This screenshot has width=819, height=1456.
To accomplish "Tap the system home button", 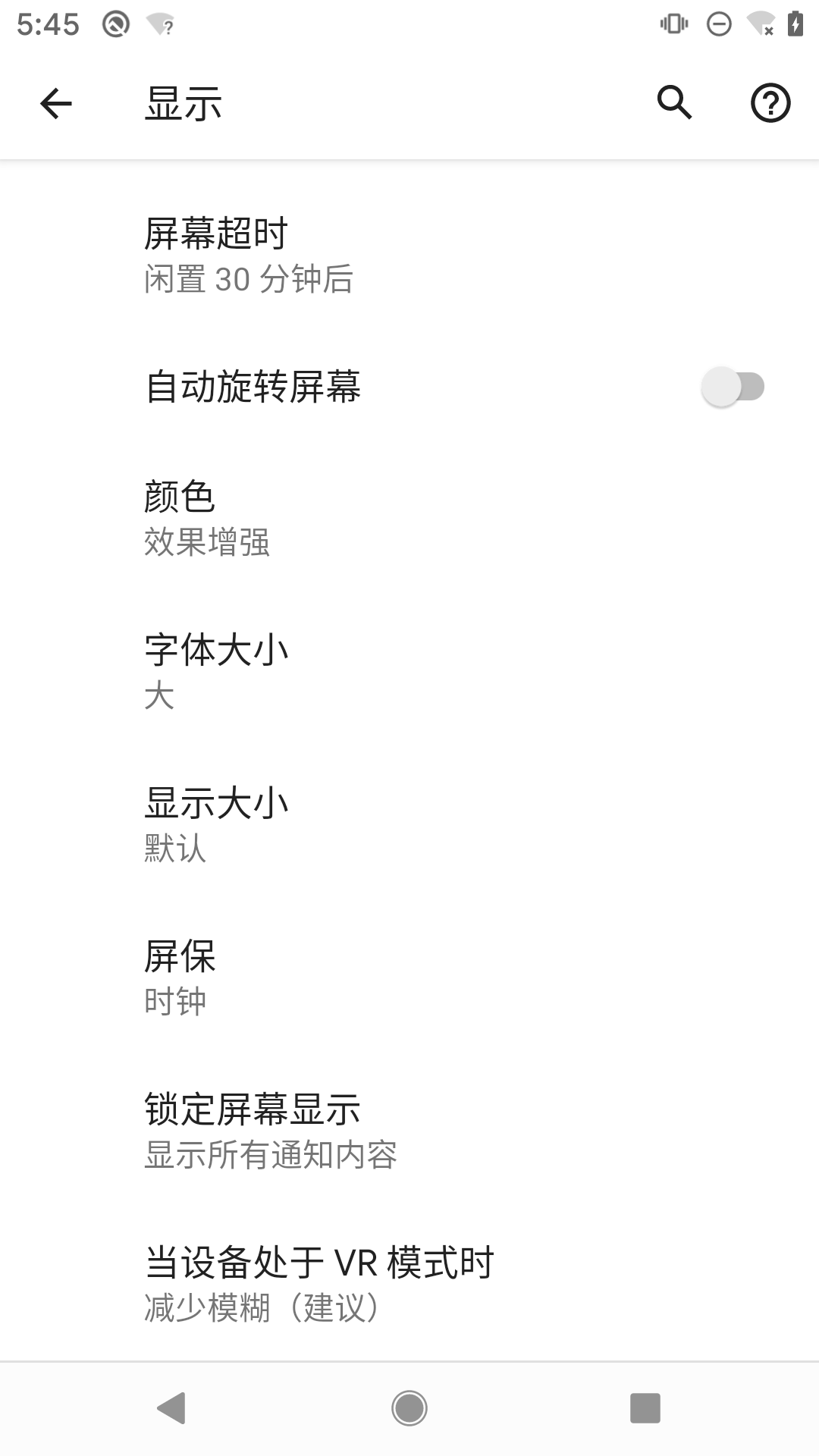I will coord(409,1408).
